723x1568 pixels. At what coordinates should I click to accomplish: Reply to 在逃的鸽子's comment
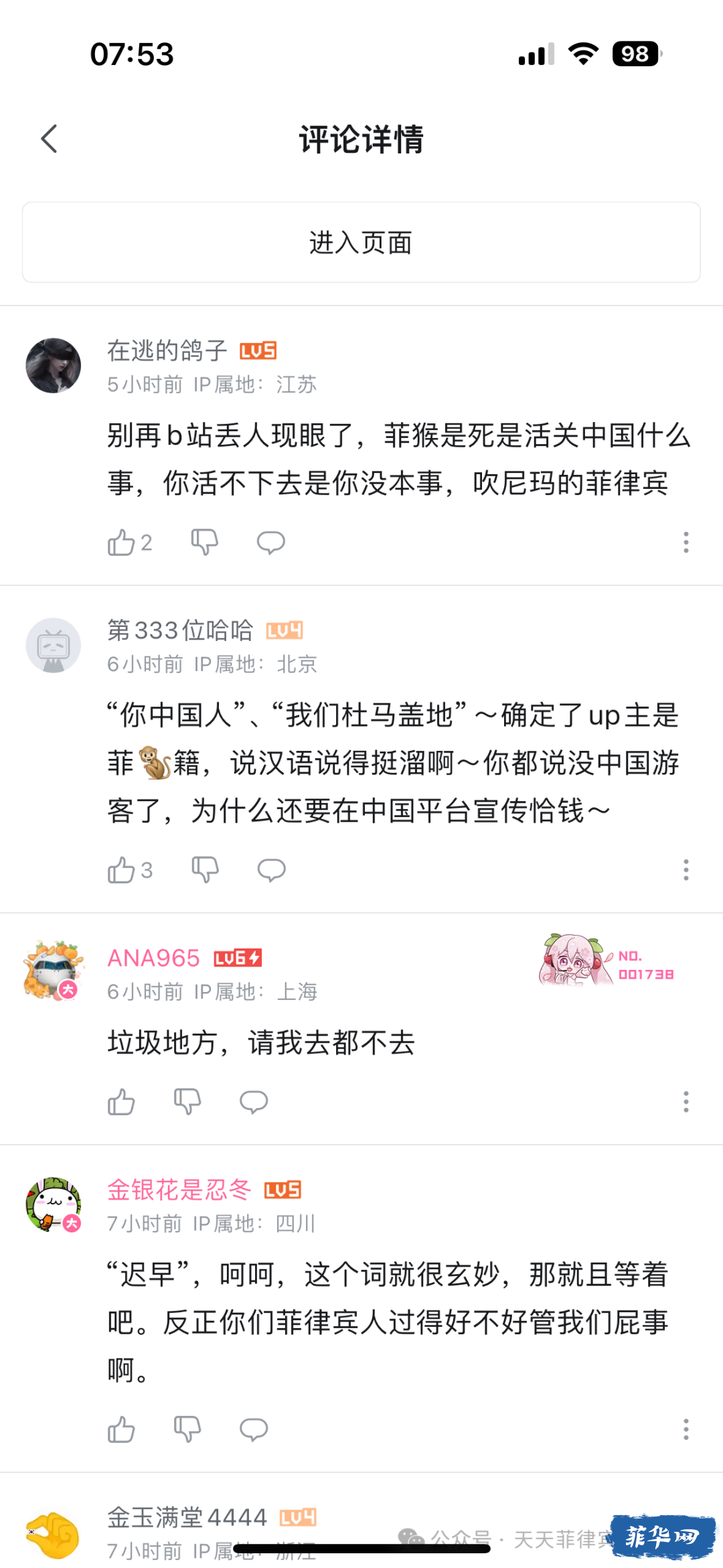[x=271, y=542]
